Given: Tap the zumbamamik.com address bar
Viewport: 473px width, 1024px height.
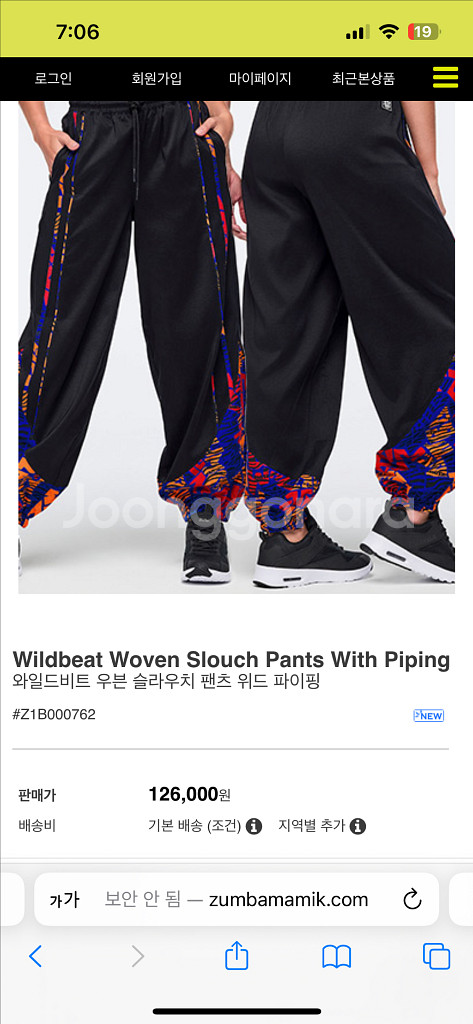Looking at the screenshot, I should tap(236, 900).
